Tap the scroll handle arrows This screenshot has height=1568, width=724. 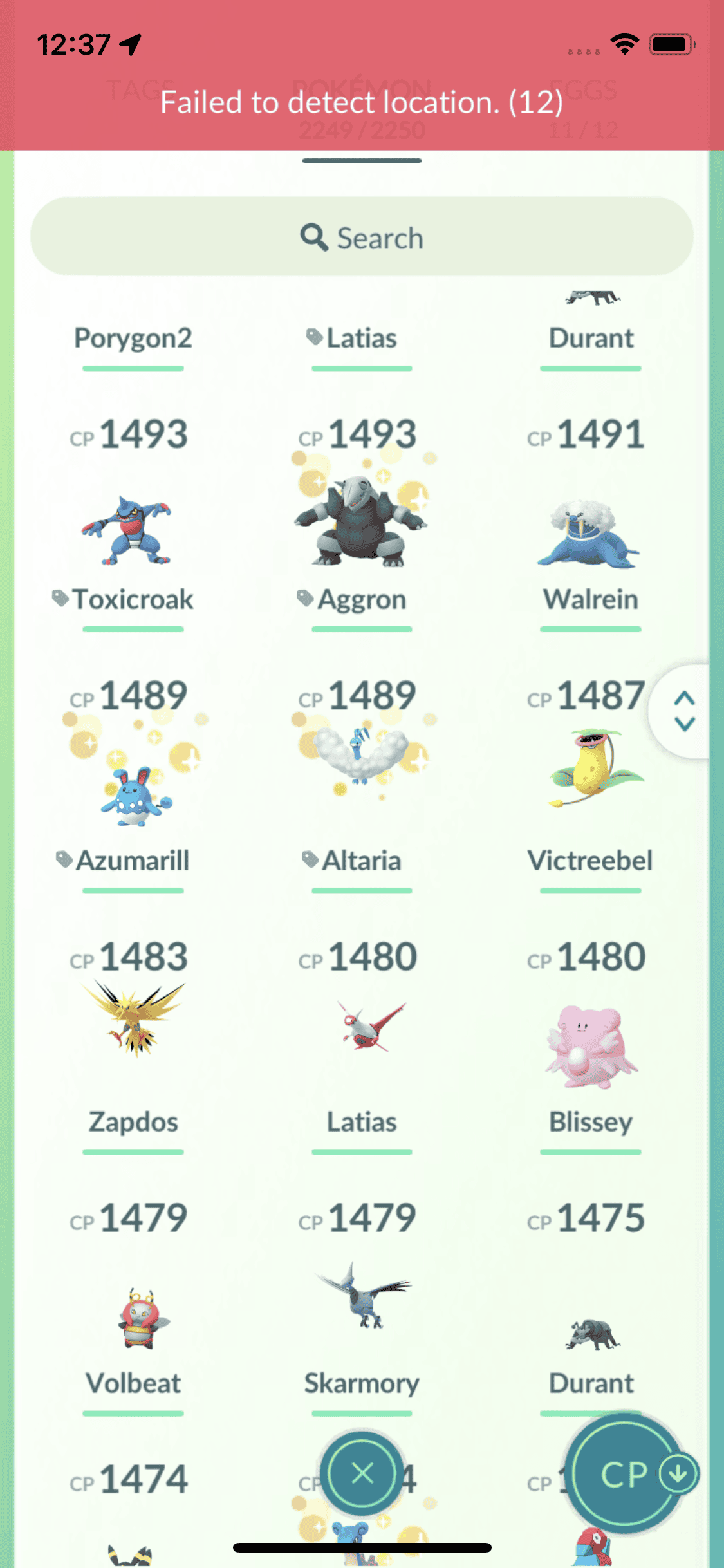pyautogui.click(x=684, y=711)
